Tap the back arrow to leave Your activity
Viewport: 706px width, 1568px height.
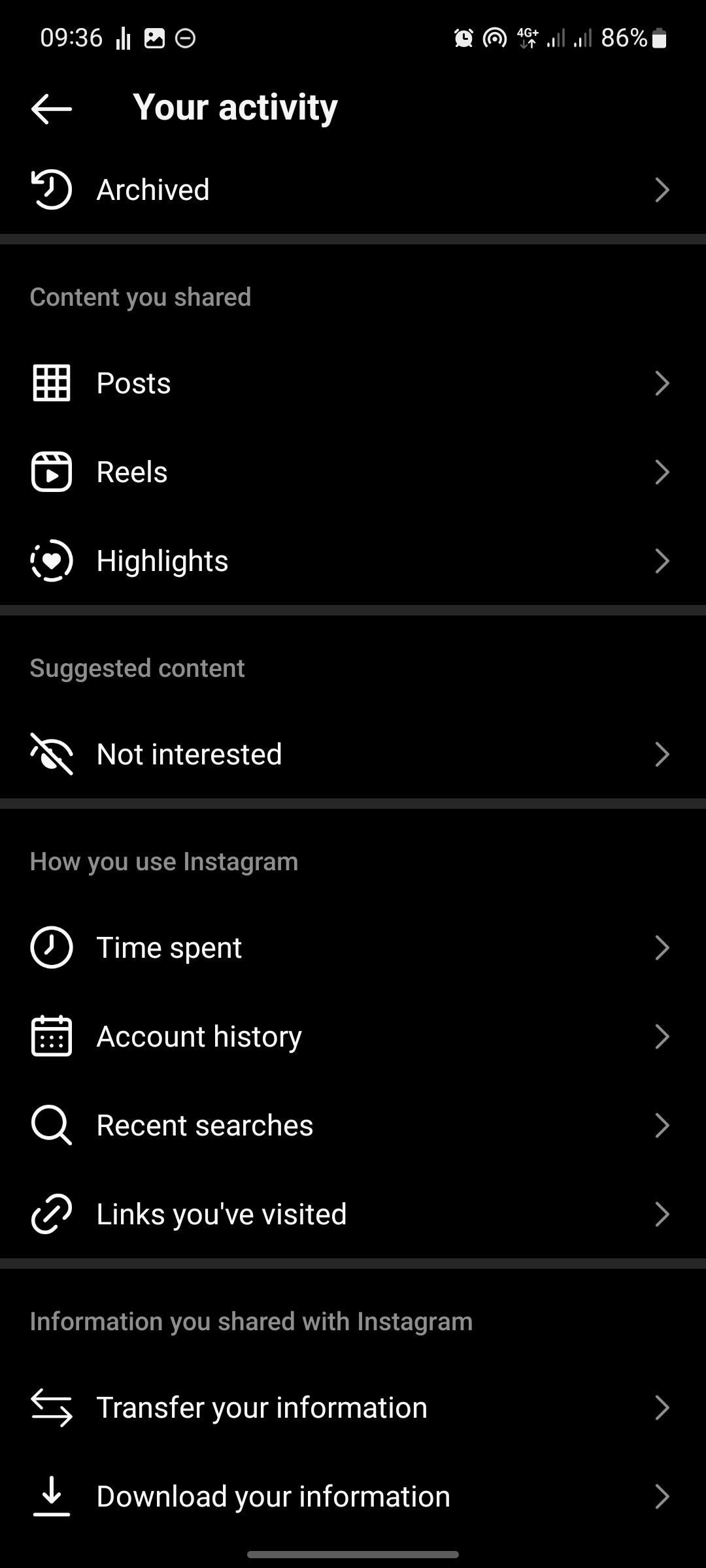pos(51,108)
